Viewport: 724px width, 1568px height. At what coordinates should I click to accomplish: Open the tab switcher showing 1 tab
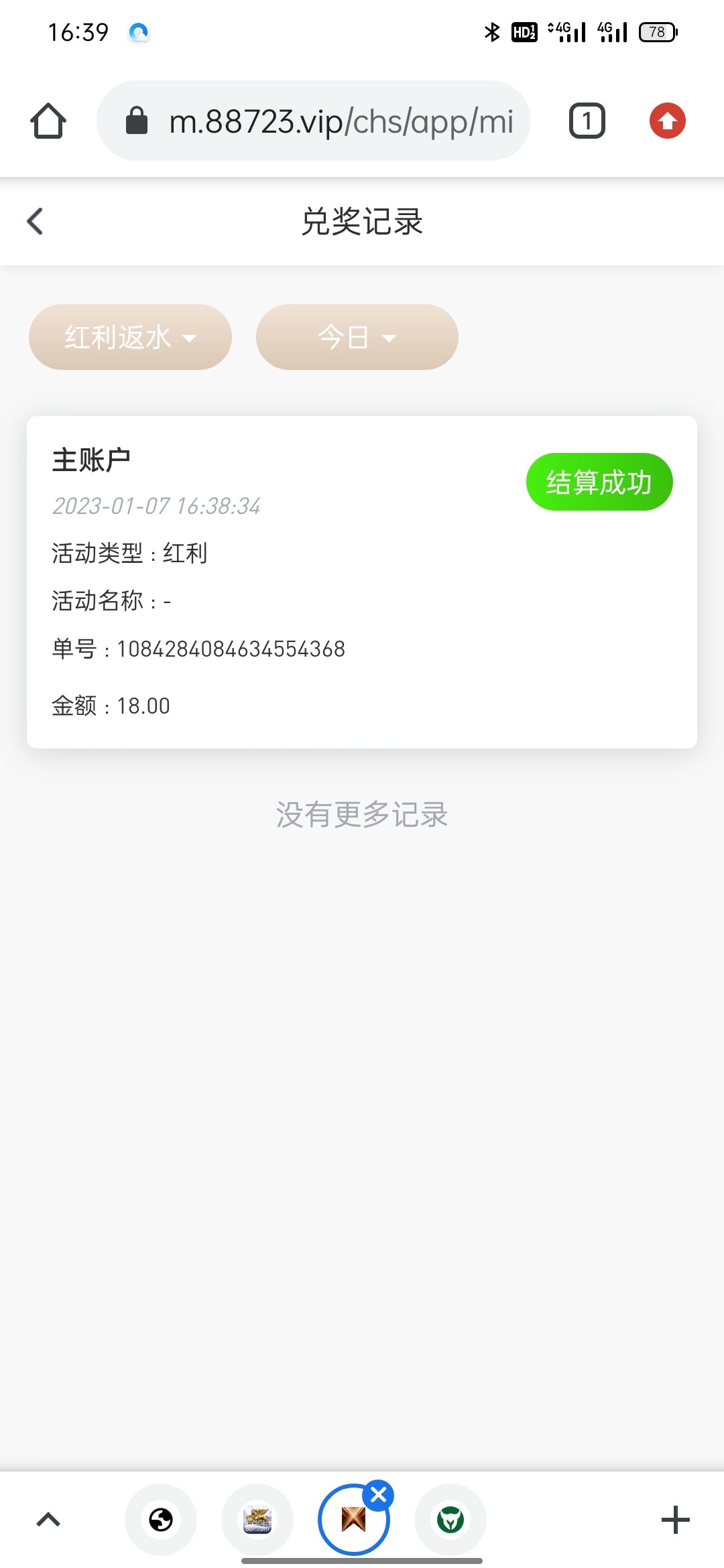tap(587, 121)
